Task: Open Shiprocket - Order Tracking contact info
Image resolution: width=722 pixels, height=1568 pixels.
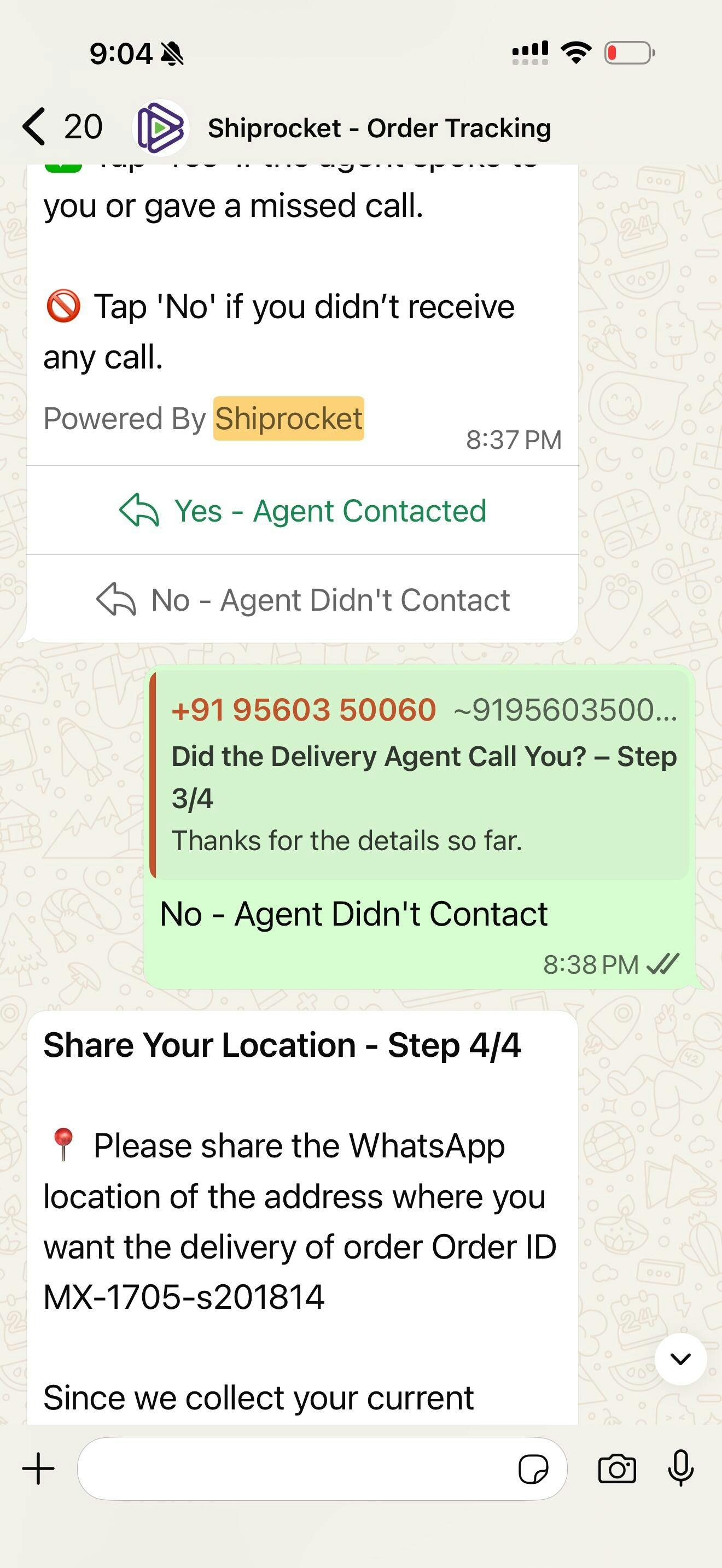Action: (x=379, y=128)
